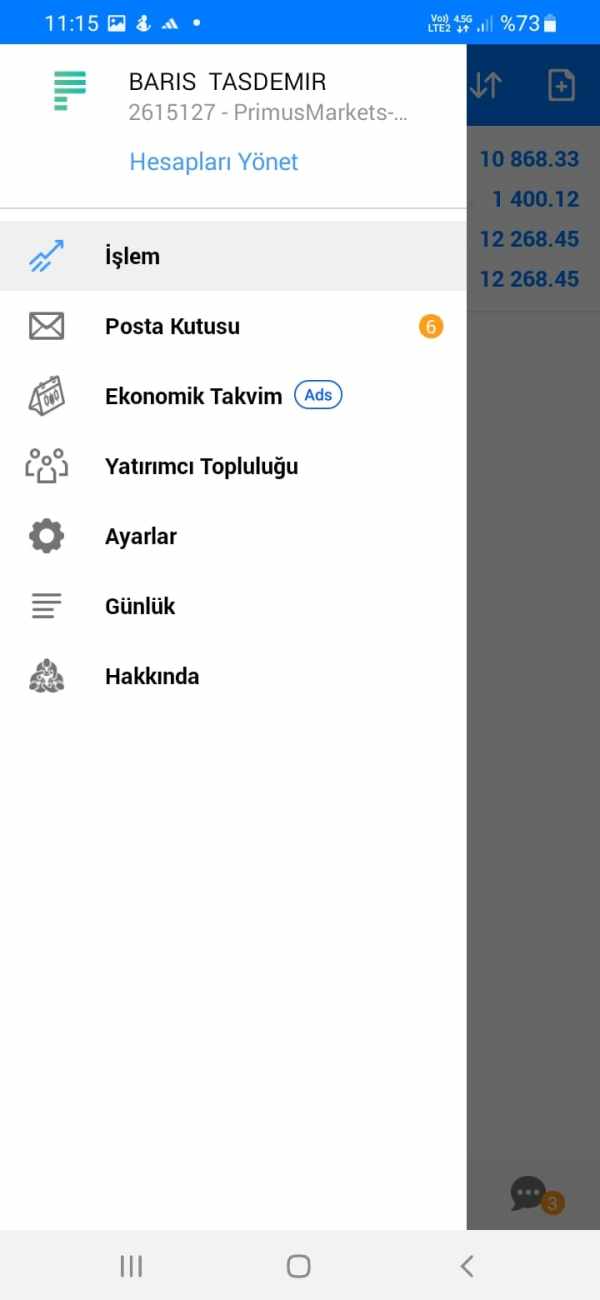
Task: Open Hakkında about page
Action: 233,676
